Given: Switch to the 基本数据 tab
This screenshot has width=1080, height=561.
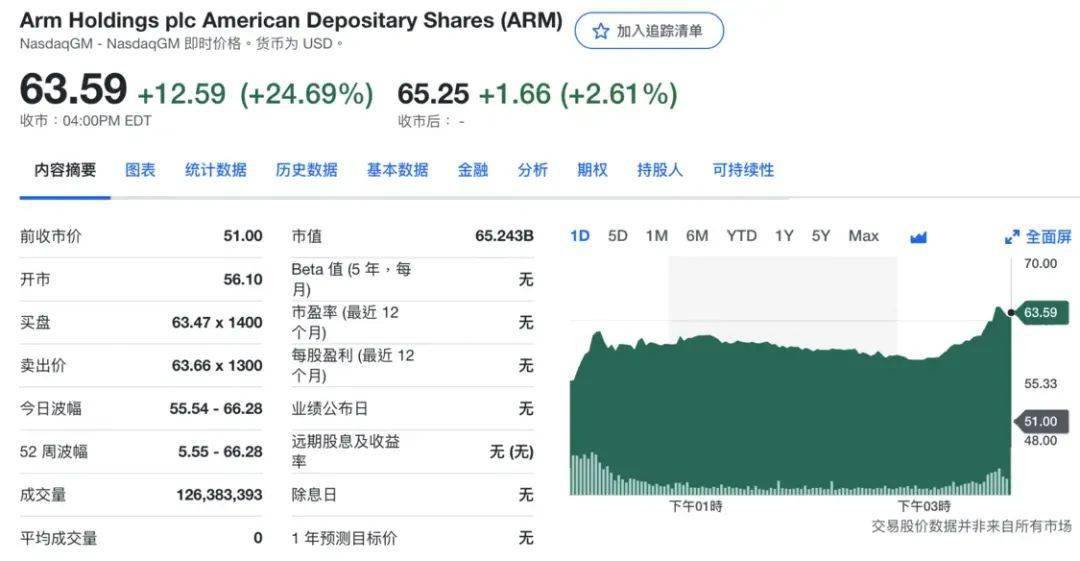Looking at the screenshot, I should pyautogui.click(x=397, y=170).
